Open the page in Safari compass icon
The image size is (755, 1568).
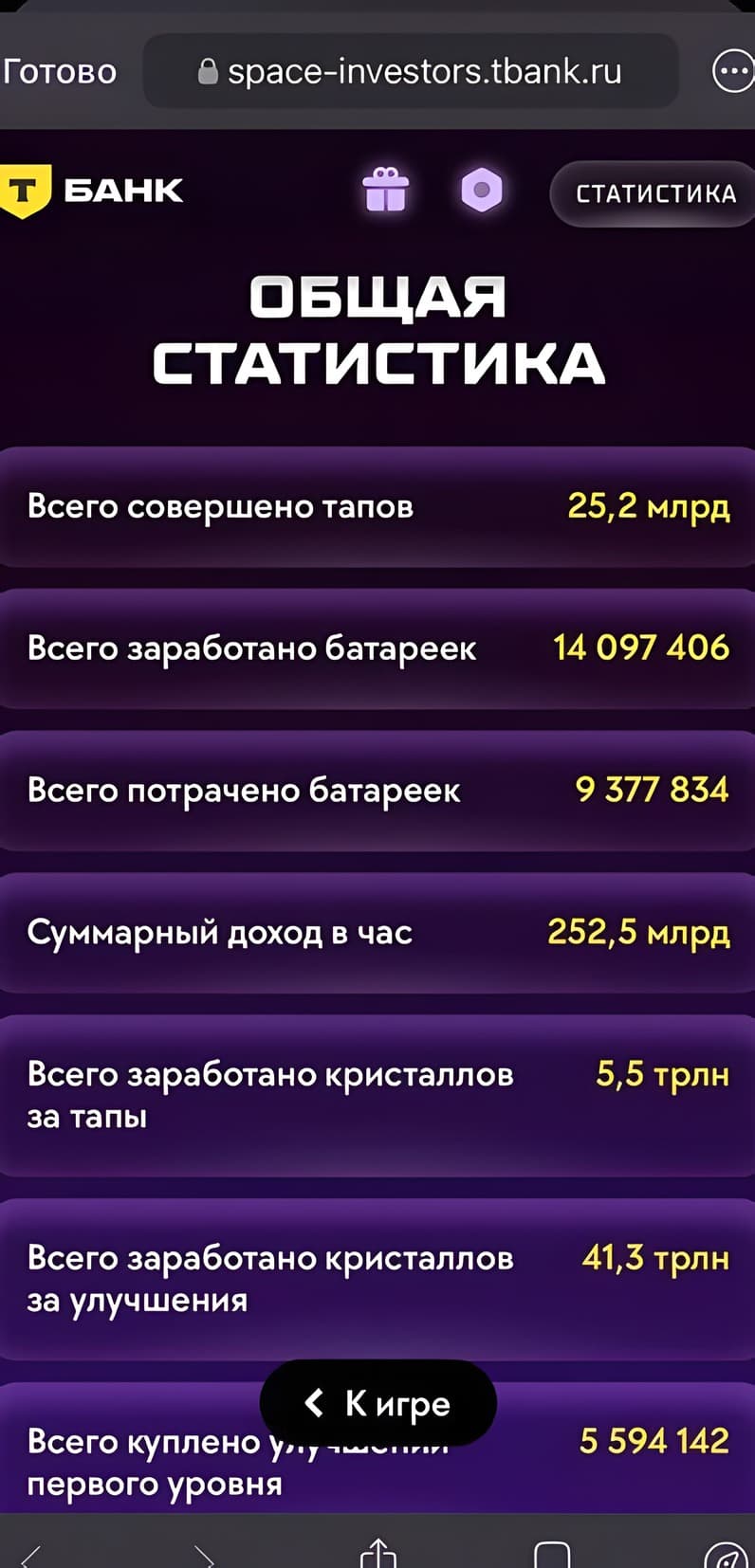point(727,1556)
